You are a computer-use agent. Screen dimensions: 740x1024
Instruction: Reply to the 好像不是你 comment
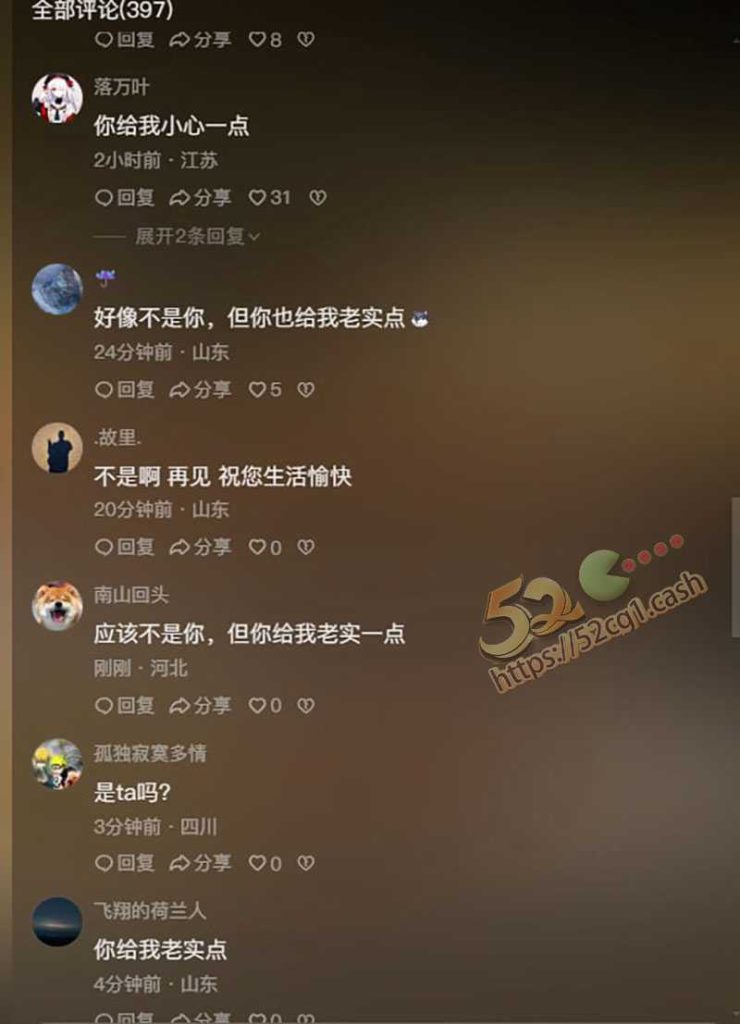[x=124, y=389]
